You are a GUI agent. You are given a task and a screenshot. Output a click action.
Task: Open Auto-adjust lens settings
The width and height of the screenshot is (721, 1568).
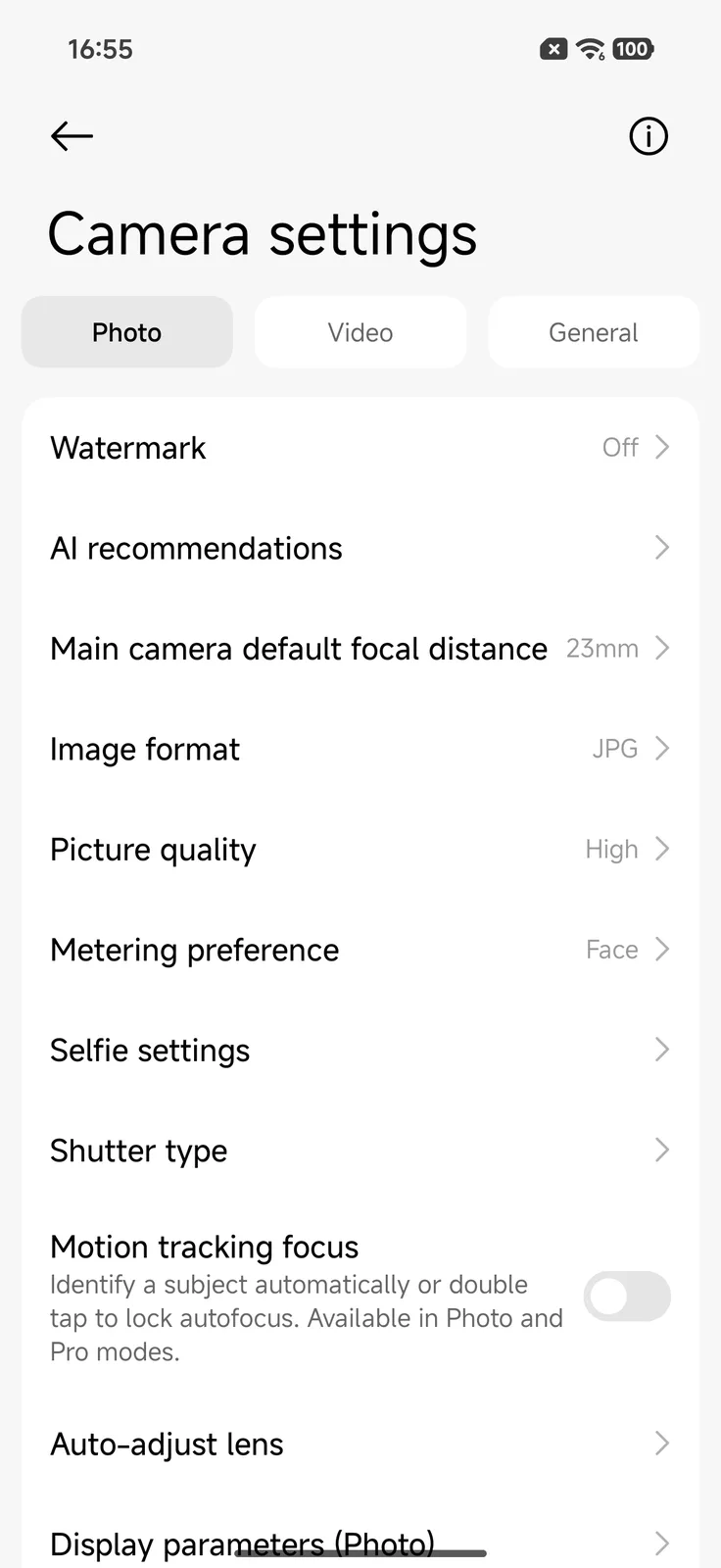[x=360, y=1444]
